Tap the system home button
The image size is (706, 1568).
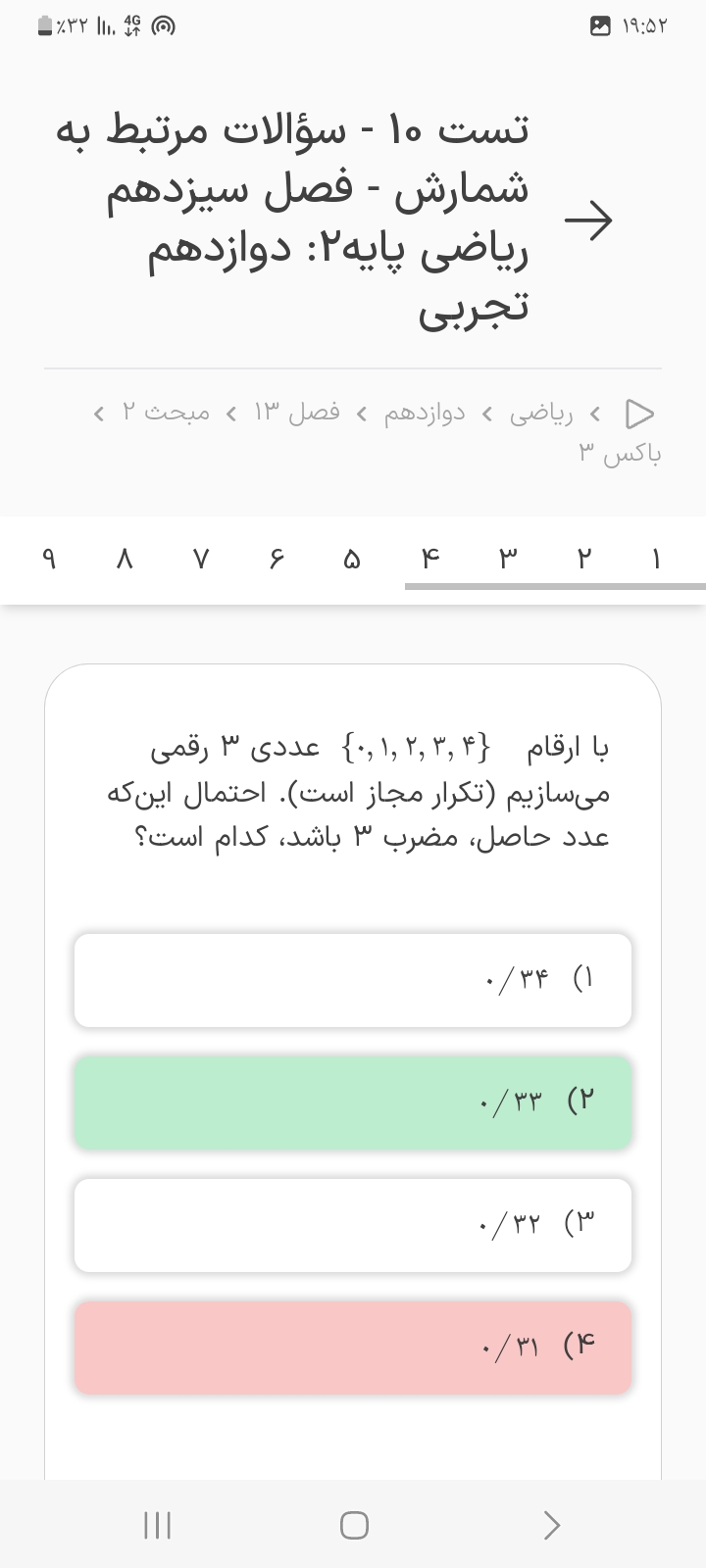(x=354, y=1525)
